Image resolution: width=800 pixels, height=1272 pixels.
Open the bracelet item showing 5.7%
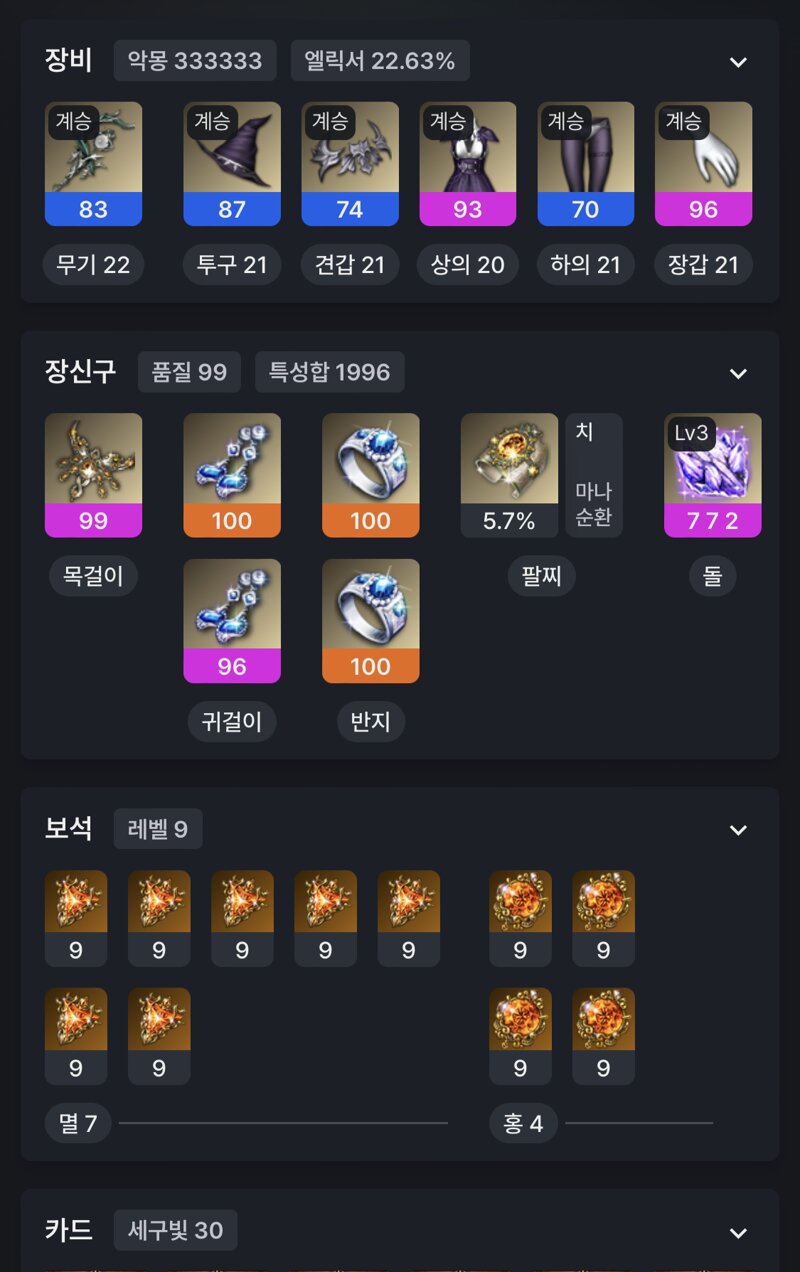point(509,475)
